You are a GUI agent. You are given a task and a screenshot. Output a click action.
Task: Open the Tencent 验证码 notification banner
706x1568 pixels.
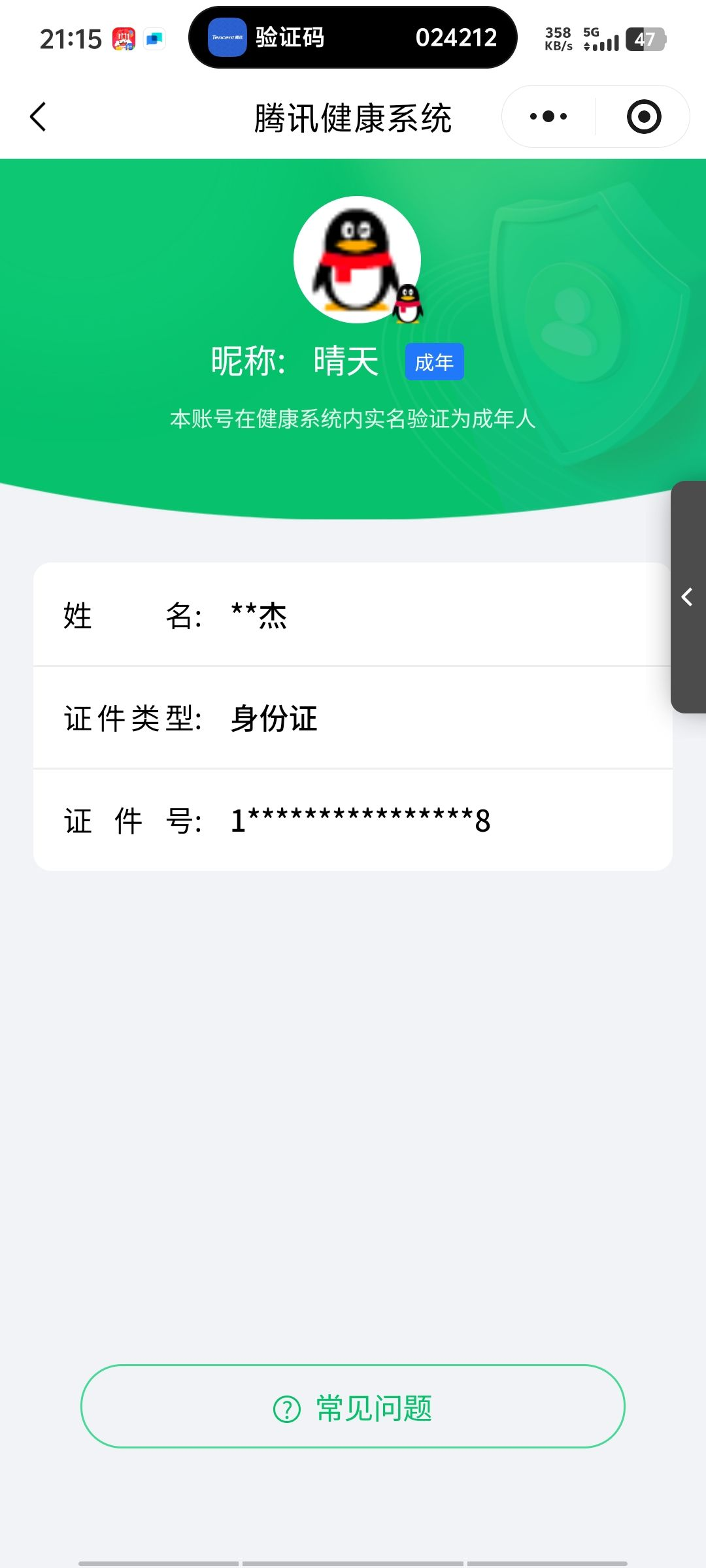[x=353, y=37]
